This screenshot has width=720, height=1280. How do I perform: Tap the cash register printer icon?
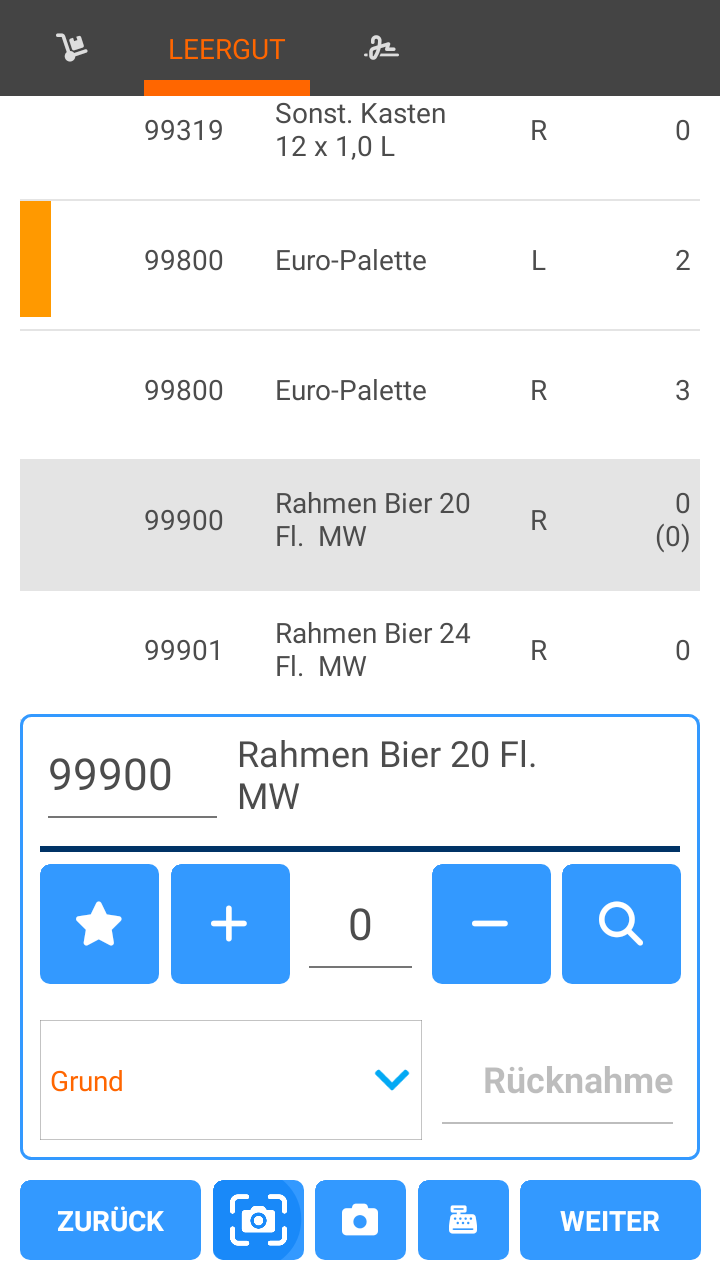pyautogui.click(x=463, y=1219)
